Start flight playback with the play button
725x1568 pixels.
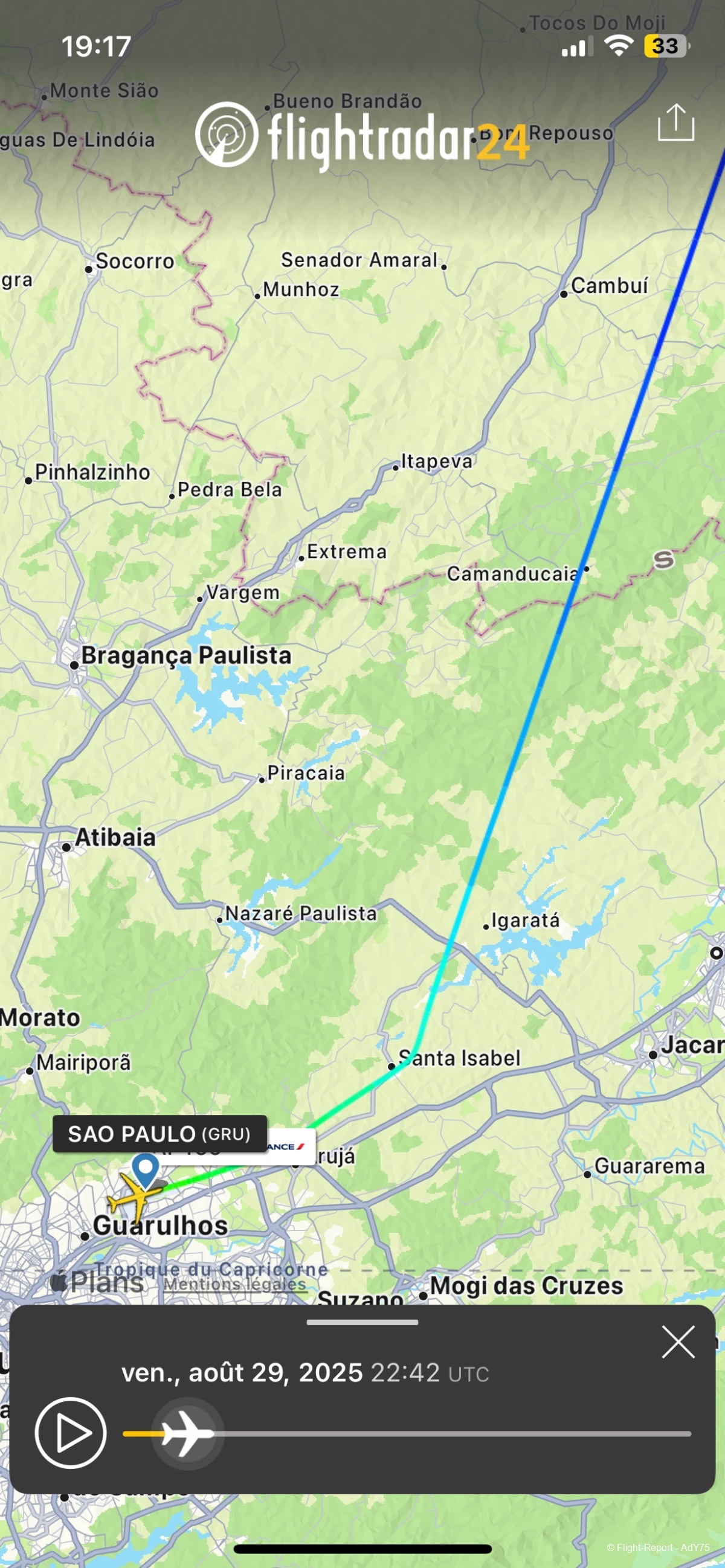(71, 1433)
